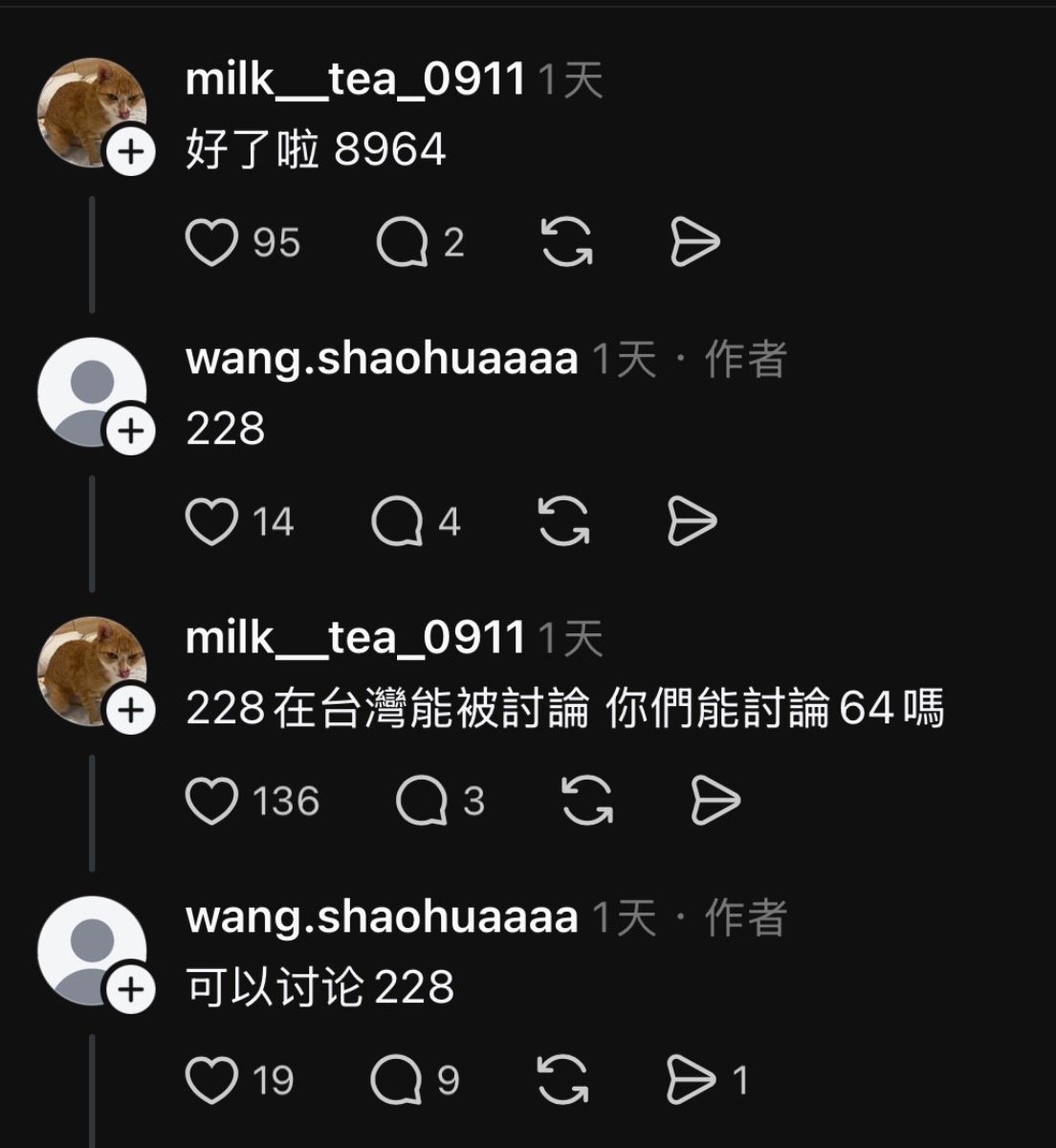Share wang.shaohuaaaa's first "228" comment
Image resolution: width=1056 pixels, height=1148 pixels.
tap(691, 522)
